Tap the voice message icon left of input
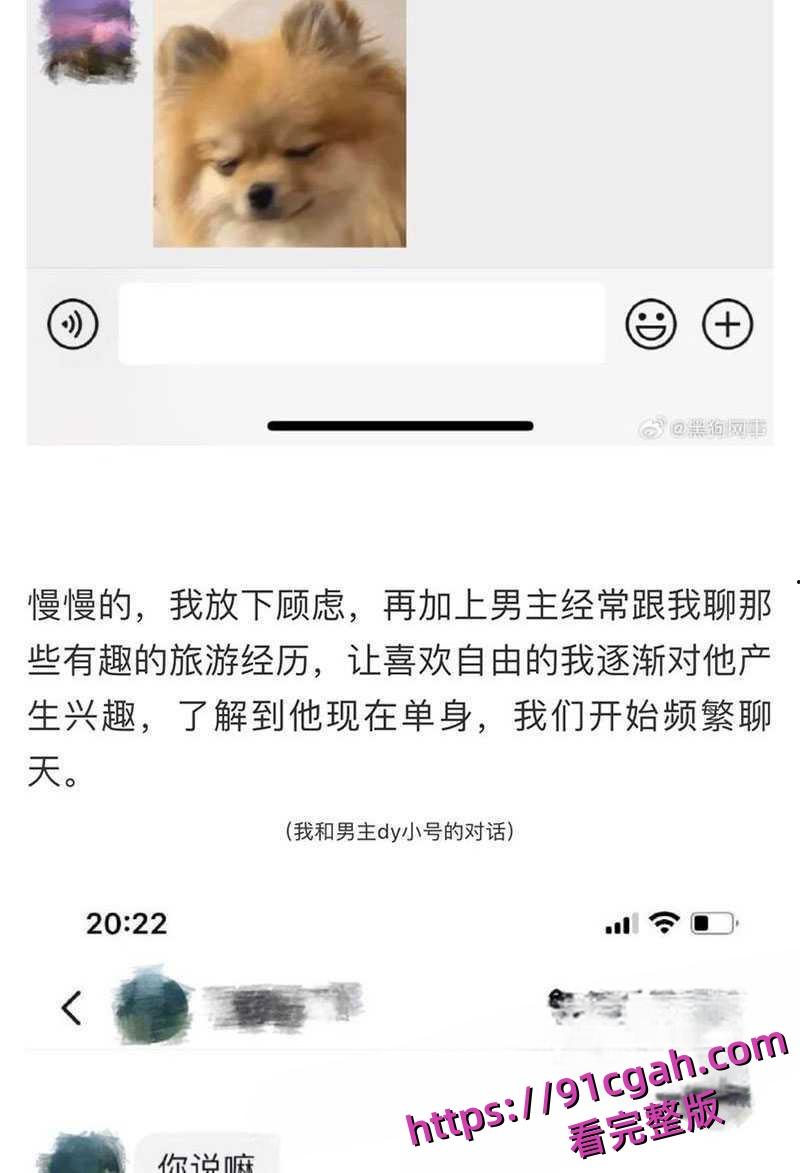The width and height of the screenshot is (800, 1173). [x=73, y=323]
